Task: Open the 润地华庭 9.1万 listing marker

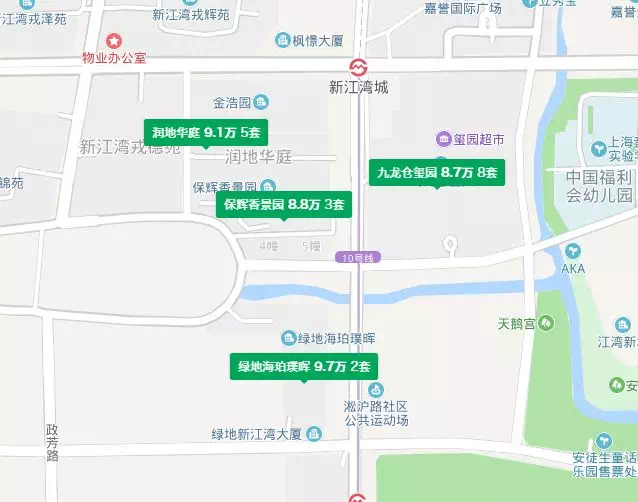Action: [208, 132]
